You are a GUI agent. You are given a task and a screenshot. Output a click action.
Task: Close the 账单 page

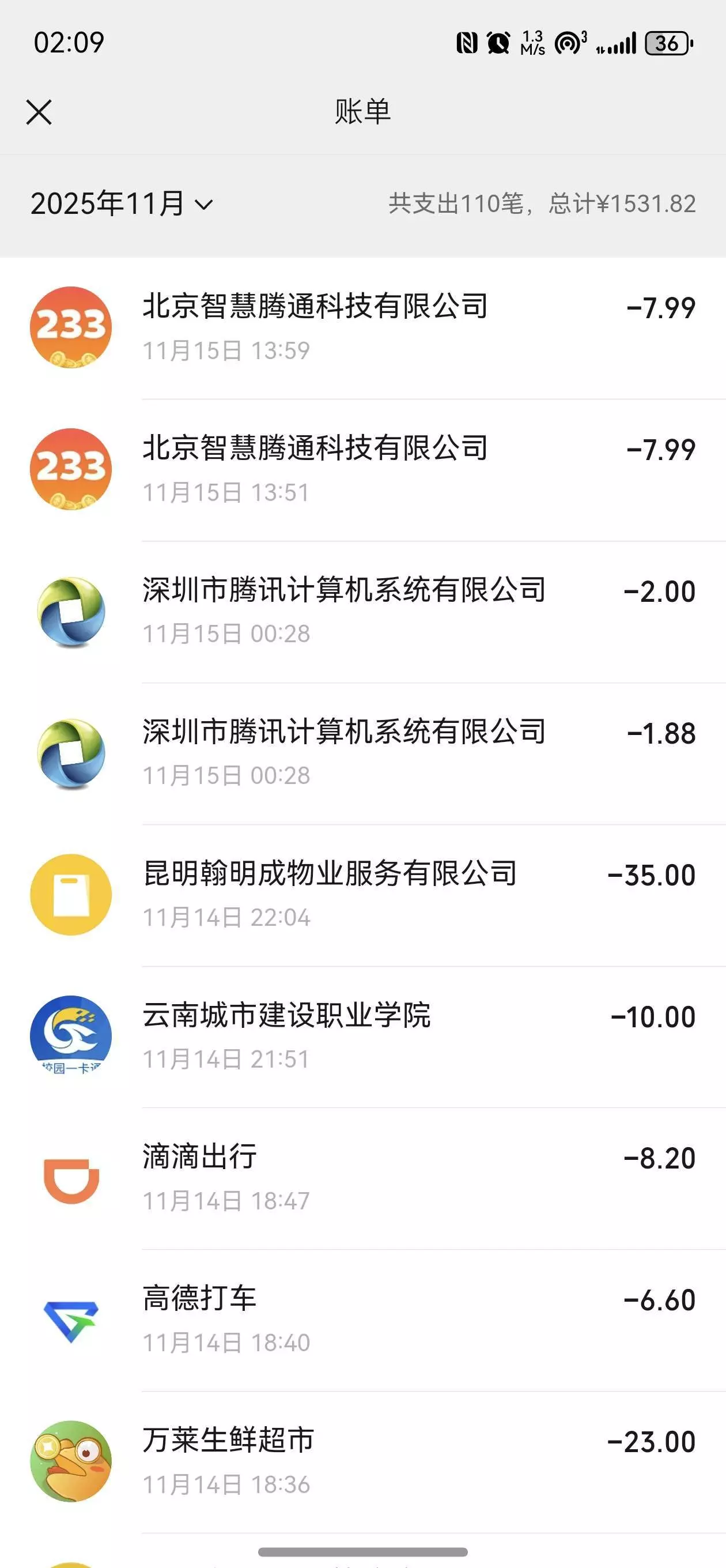coord(39,112)
